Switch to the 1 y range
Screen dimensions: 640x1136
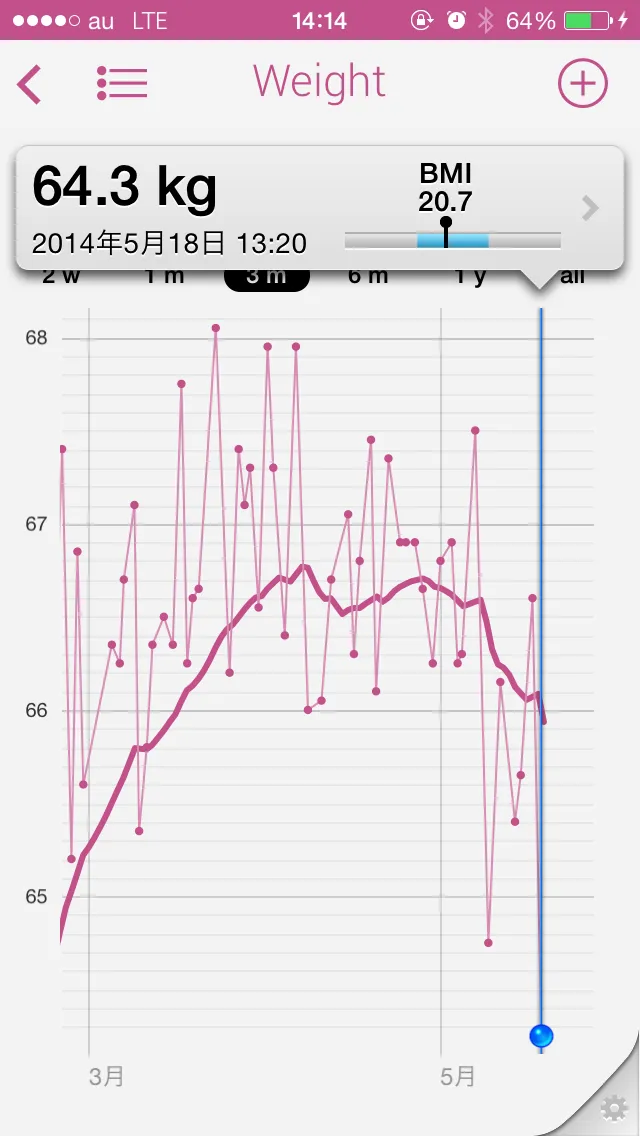click(x=470, y=277)
